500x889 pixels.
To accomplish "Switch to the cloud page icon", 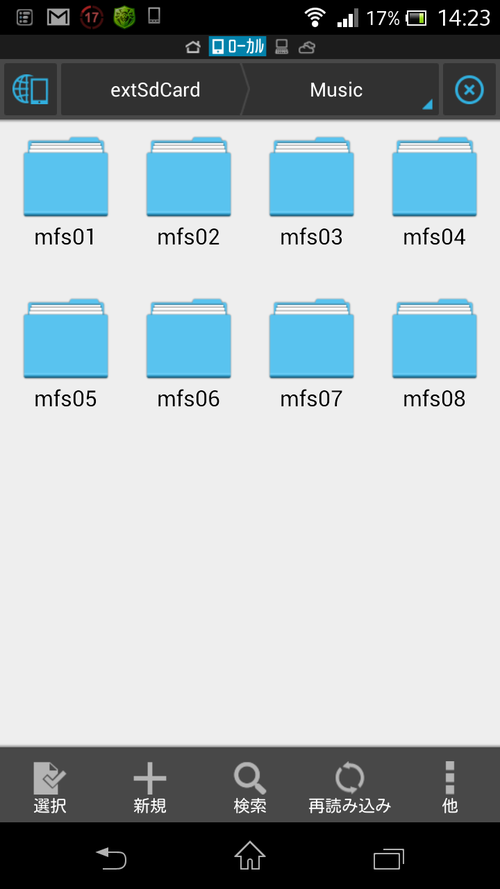I will tap(307, 47).
